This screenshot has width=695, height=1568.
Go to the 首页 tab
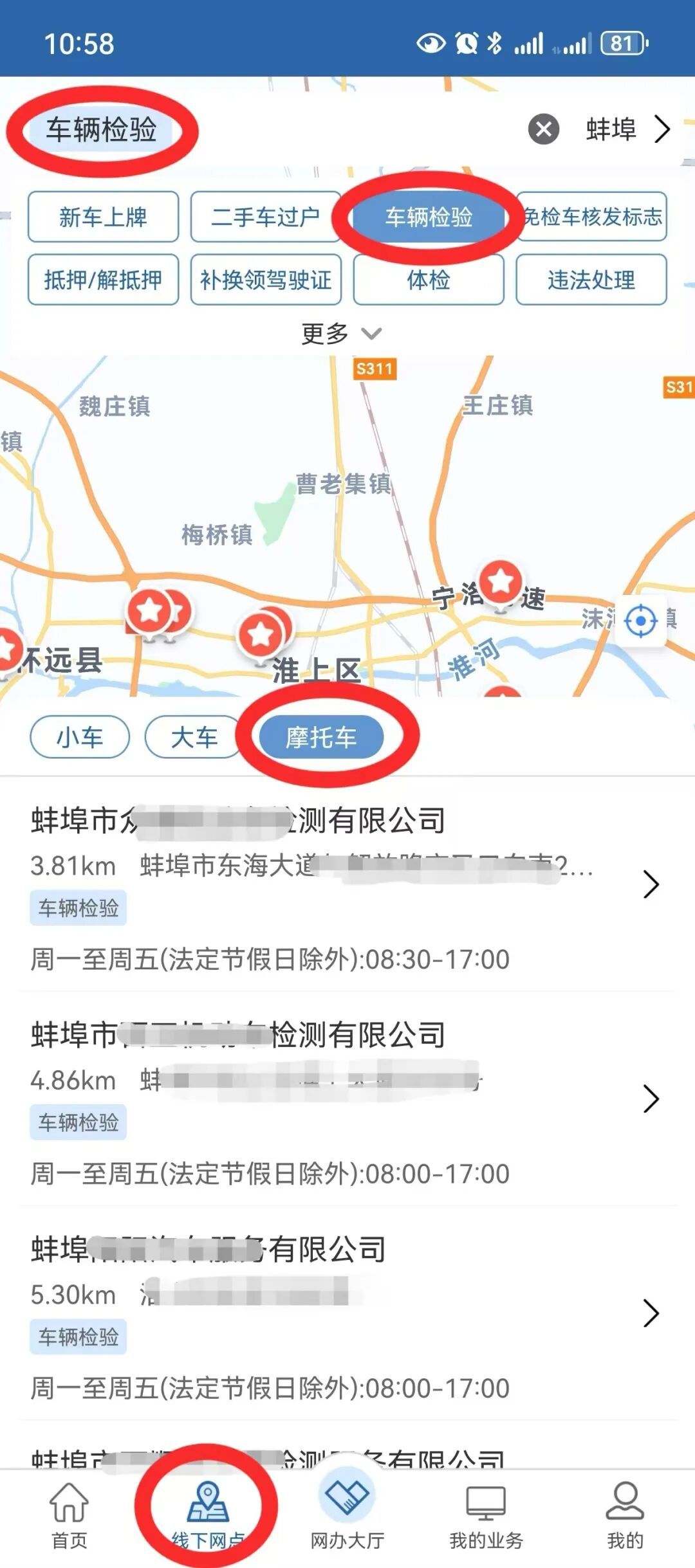coord(69,1515)
